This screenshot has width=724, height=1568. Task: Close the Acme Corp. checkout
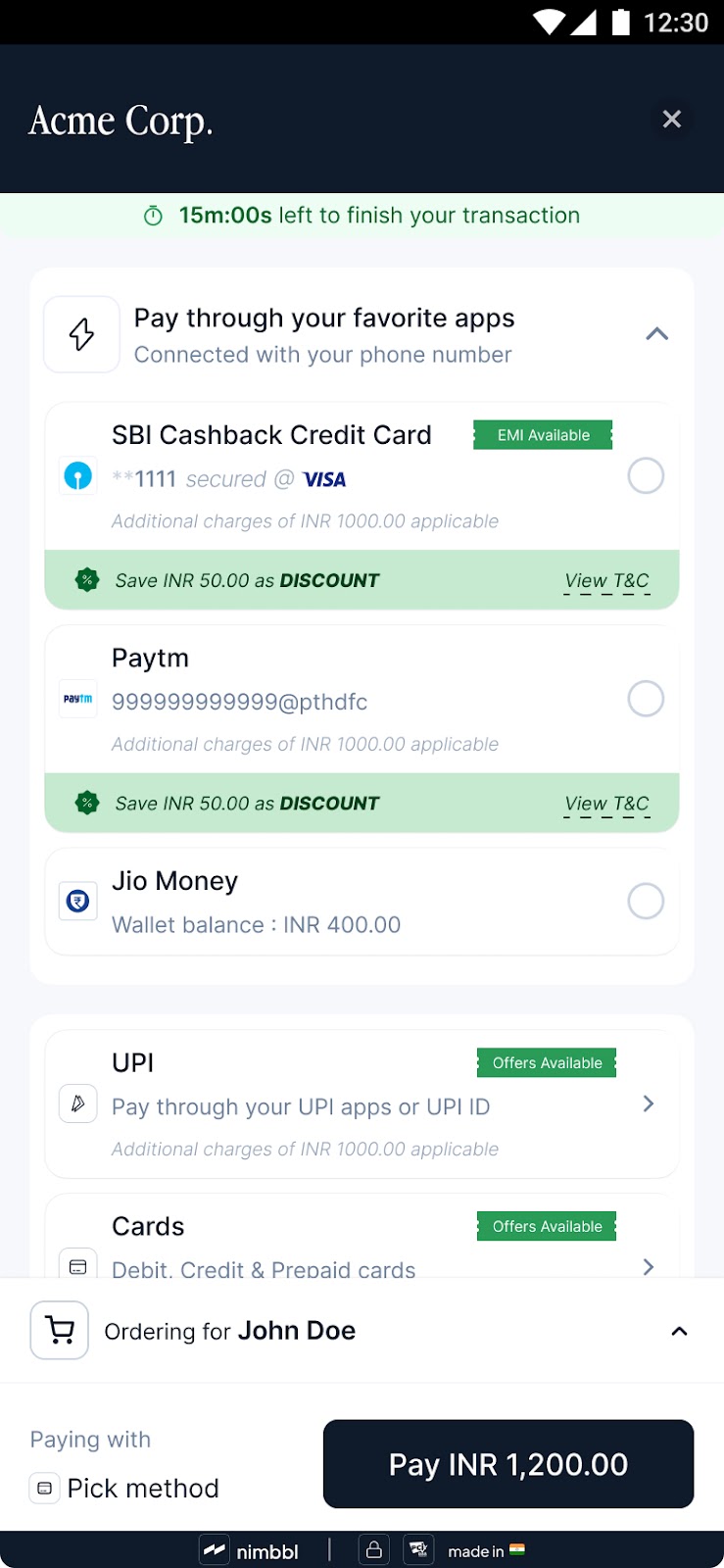[671, 120]
